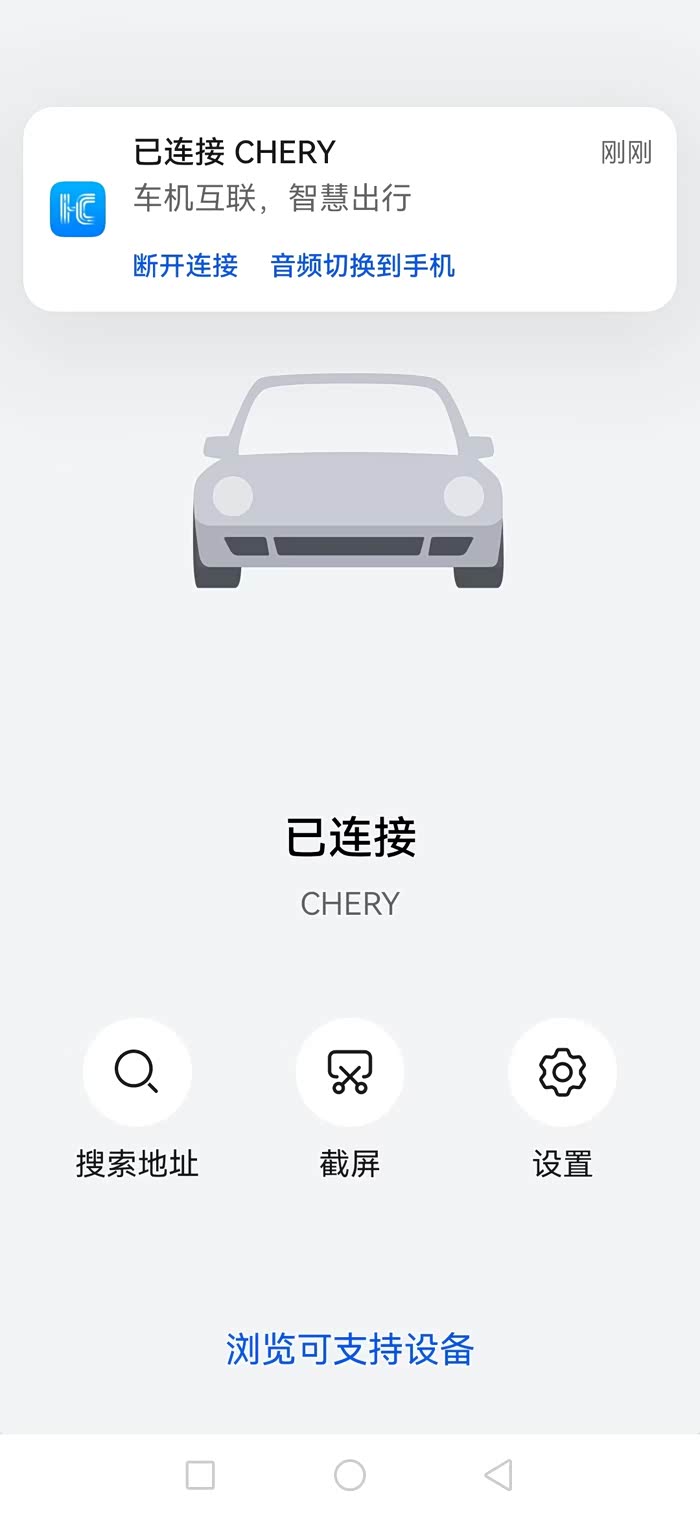
Task: Open 设置 settings gear
Action: tap(562, 1073)
